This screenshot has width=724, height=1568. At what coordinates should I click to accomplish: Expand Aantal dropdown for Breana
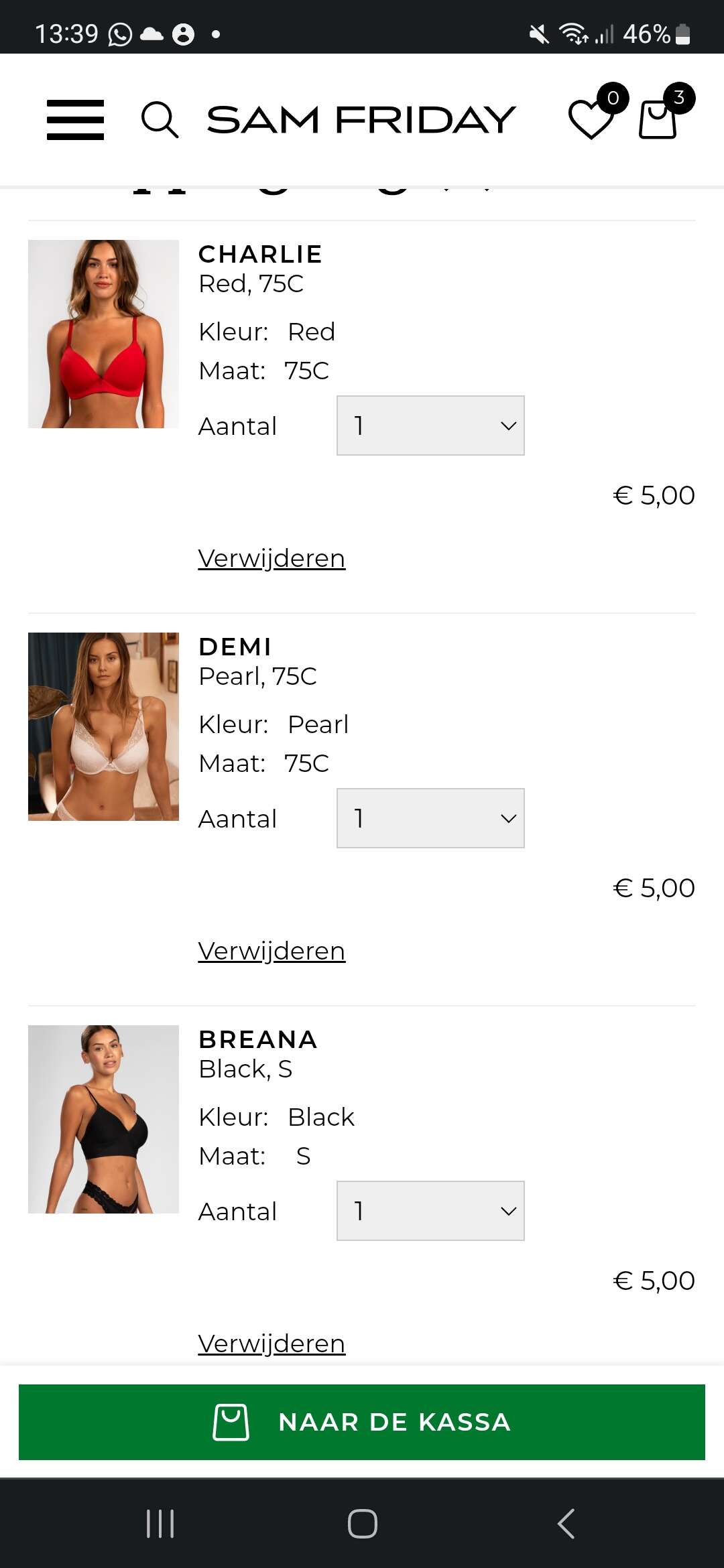[x=430, y=1211]
